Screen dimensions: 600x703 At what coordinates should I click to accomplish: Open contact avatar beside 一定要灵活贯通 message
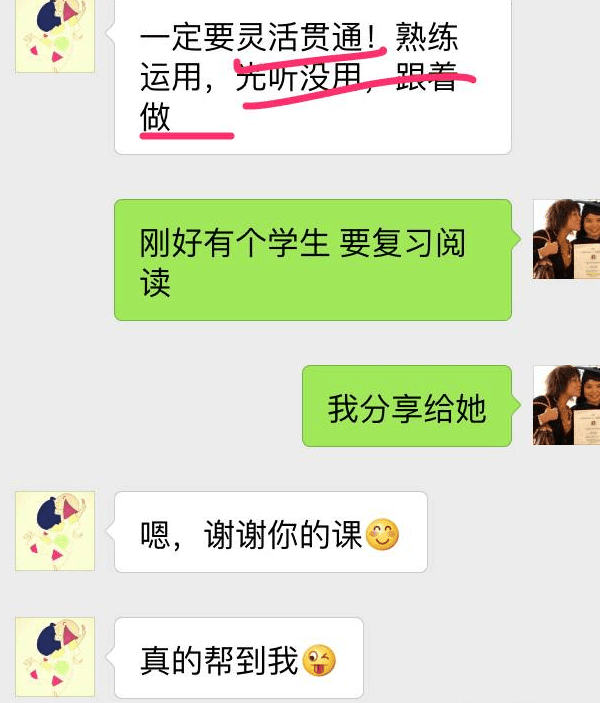click(x=55, y=36)
